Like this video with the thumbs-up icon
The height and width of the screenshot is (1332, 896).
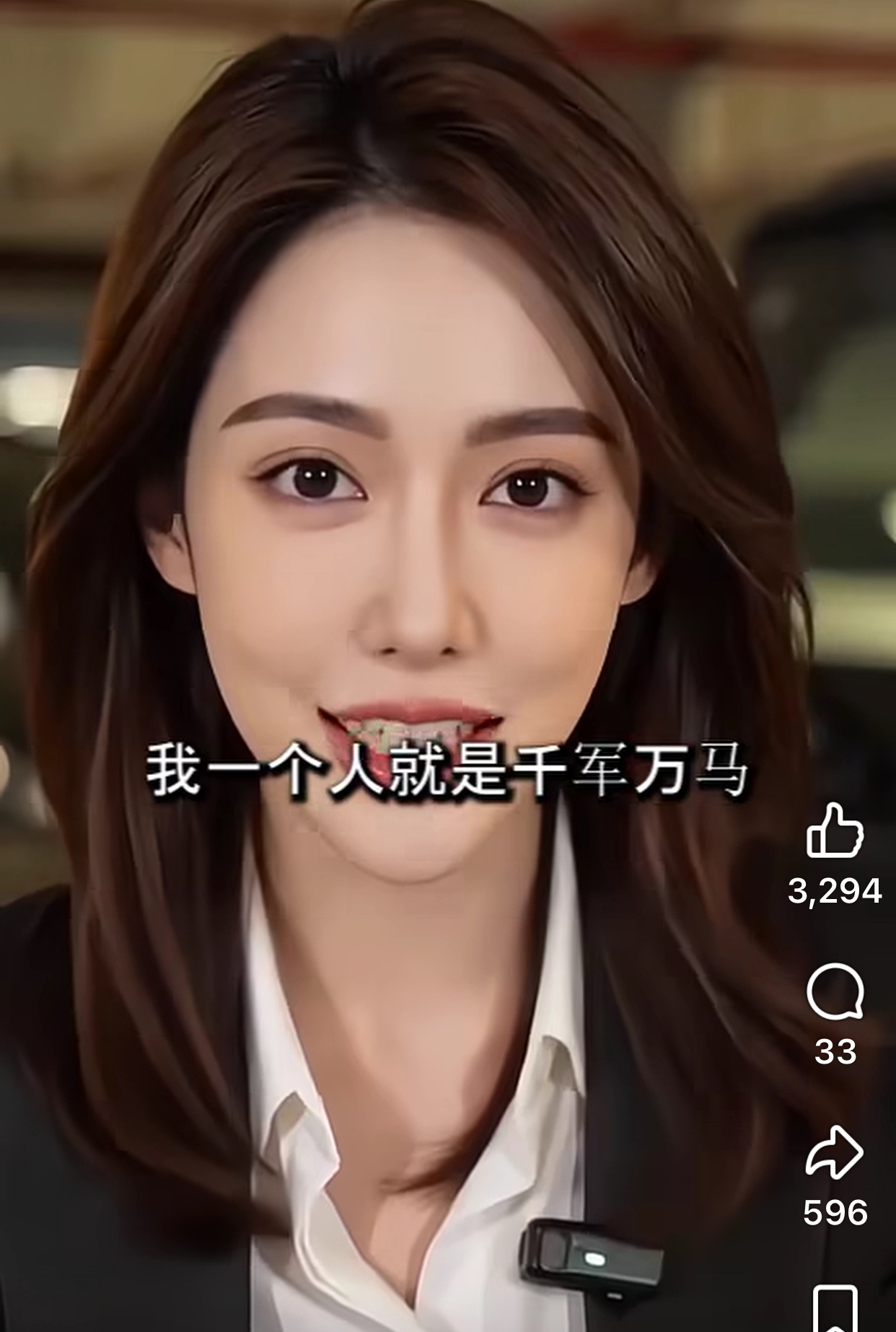[835, 830]
